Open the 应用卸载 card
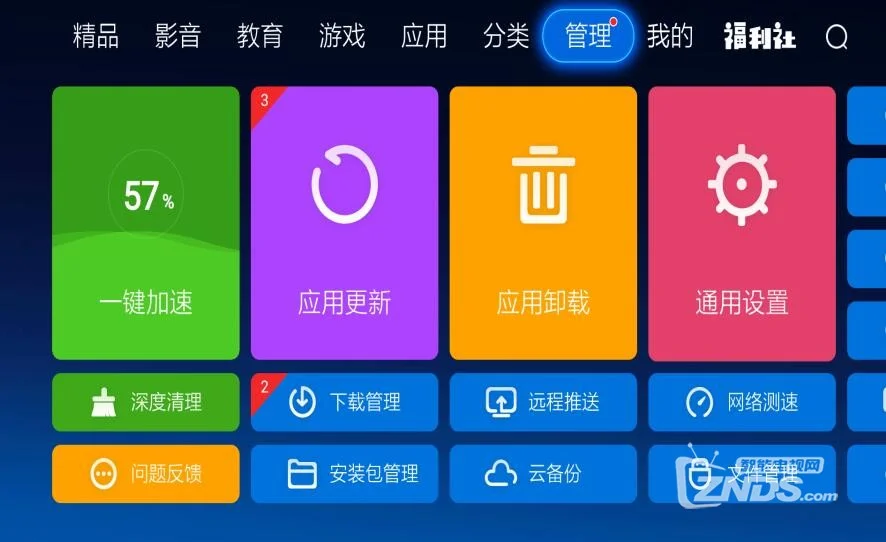The image size is (886, 542). (x=543, y=223)
